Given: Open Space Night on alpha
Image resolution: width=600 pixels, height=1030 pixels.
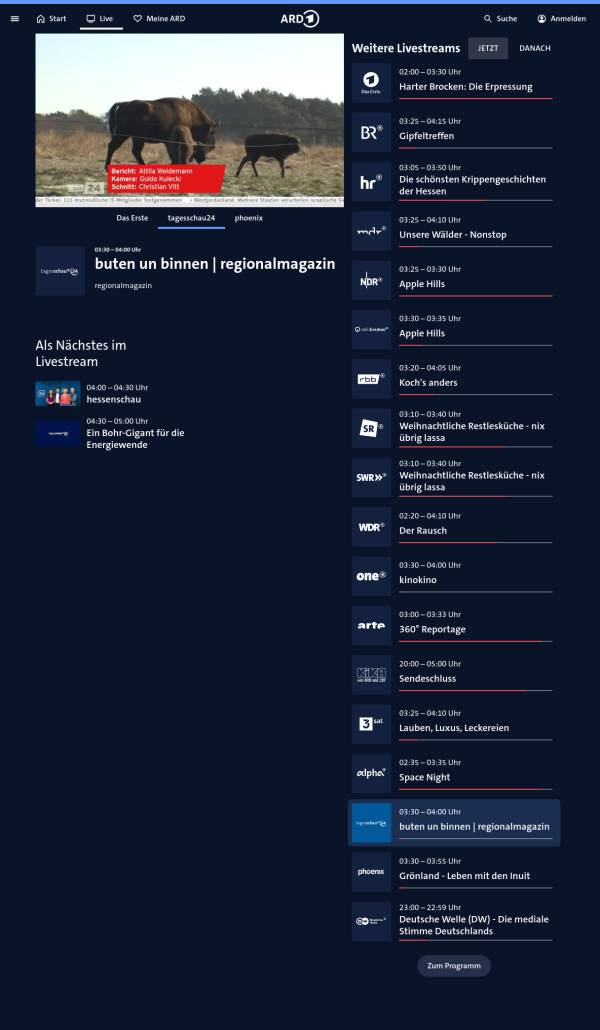Looking at the screenshot, I should pyautogui.click(x=424, y=777).
